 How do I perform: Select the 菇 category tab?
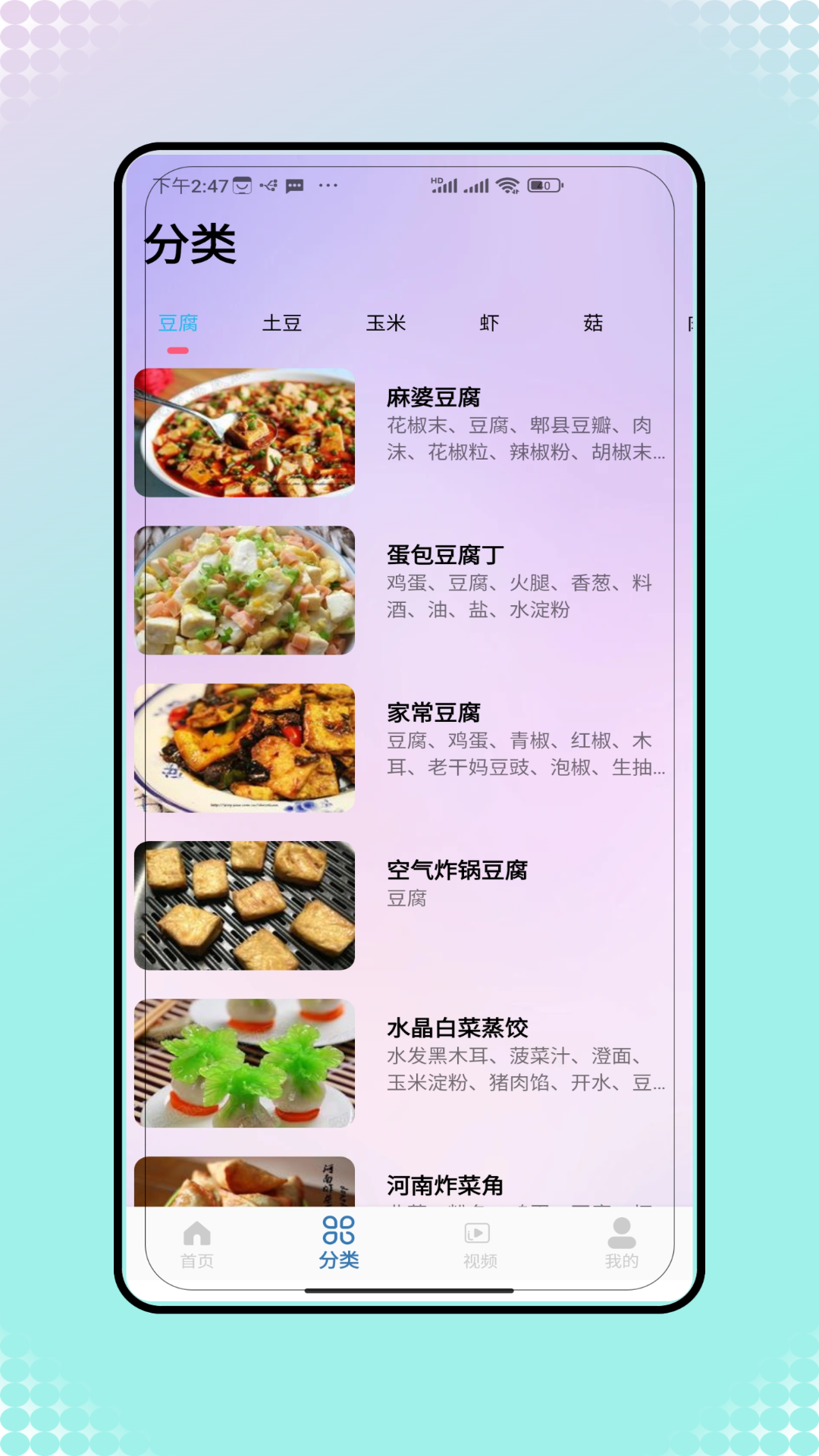tap(593, 323)
